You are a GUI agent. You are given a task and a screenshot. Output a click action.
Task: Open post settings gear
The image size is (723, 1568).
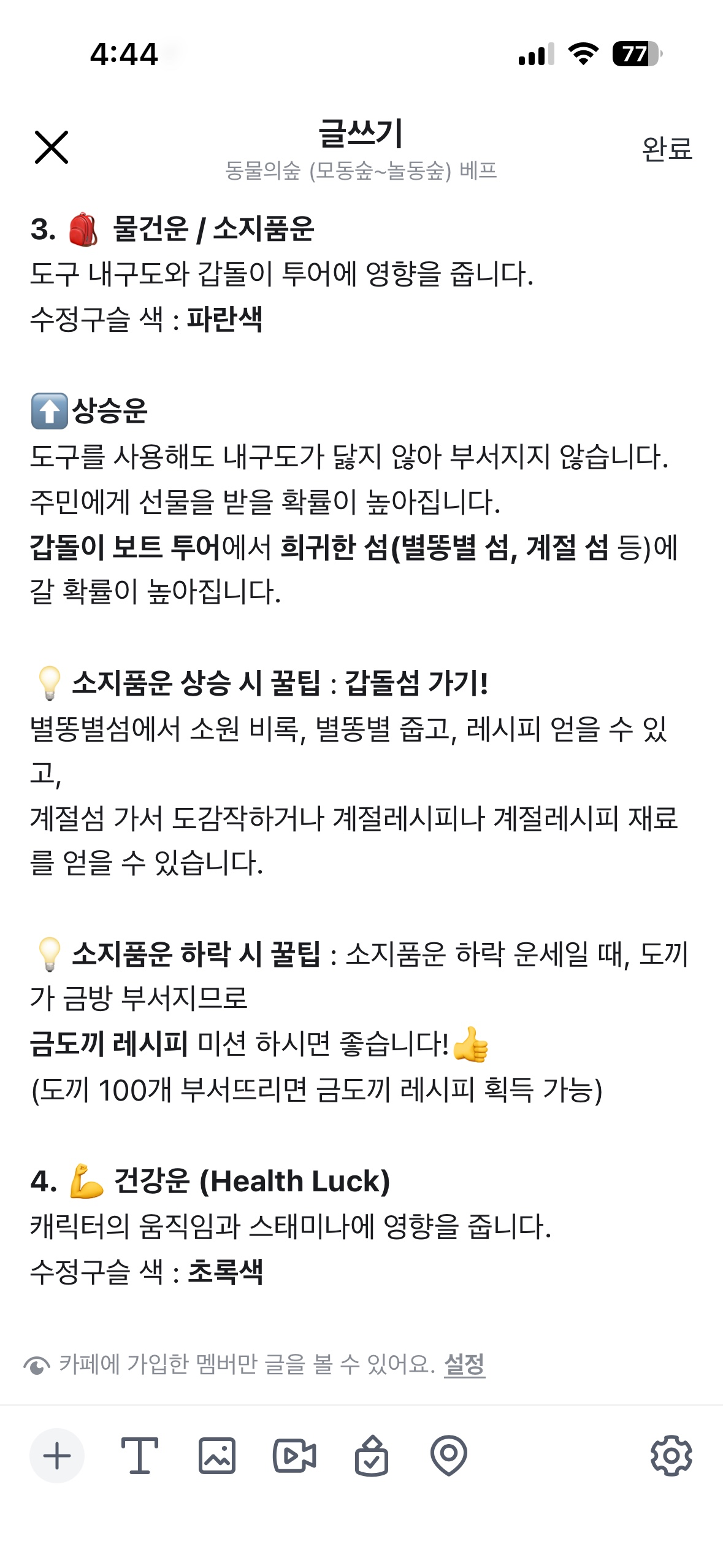pos(671,1456)
